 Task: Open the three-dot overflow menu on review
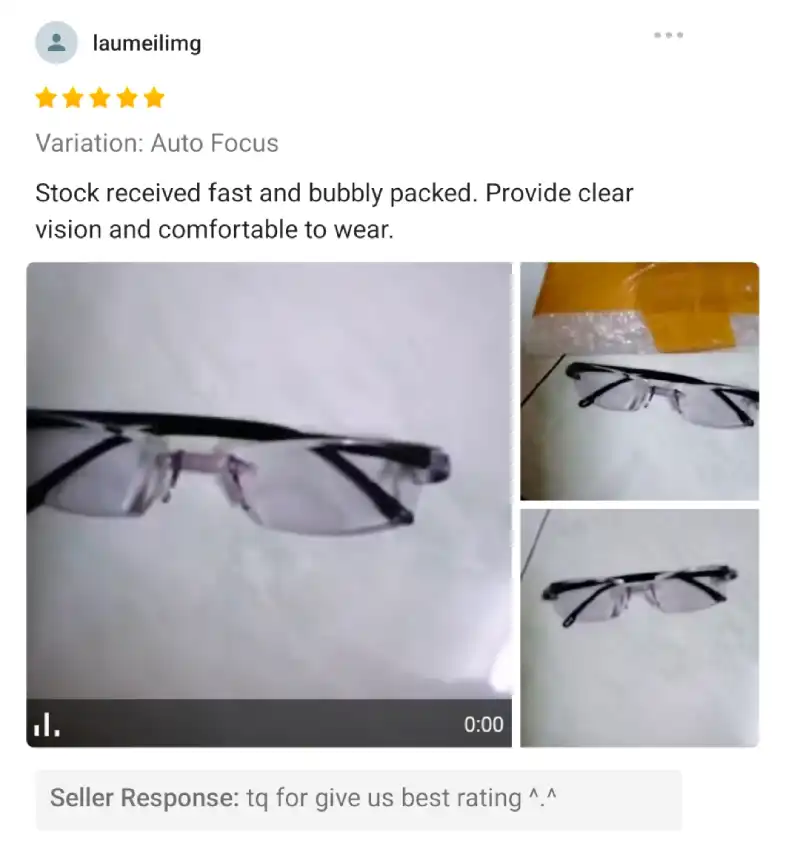(668, 35)
